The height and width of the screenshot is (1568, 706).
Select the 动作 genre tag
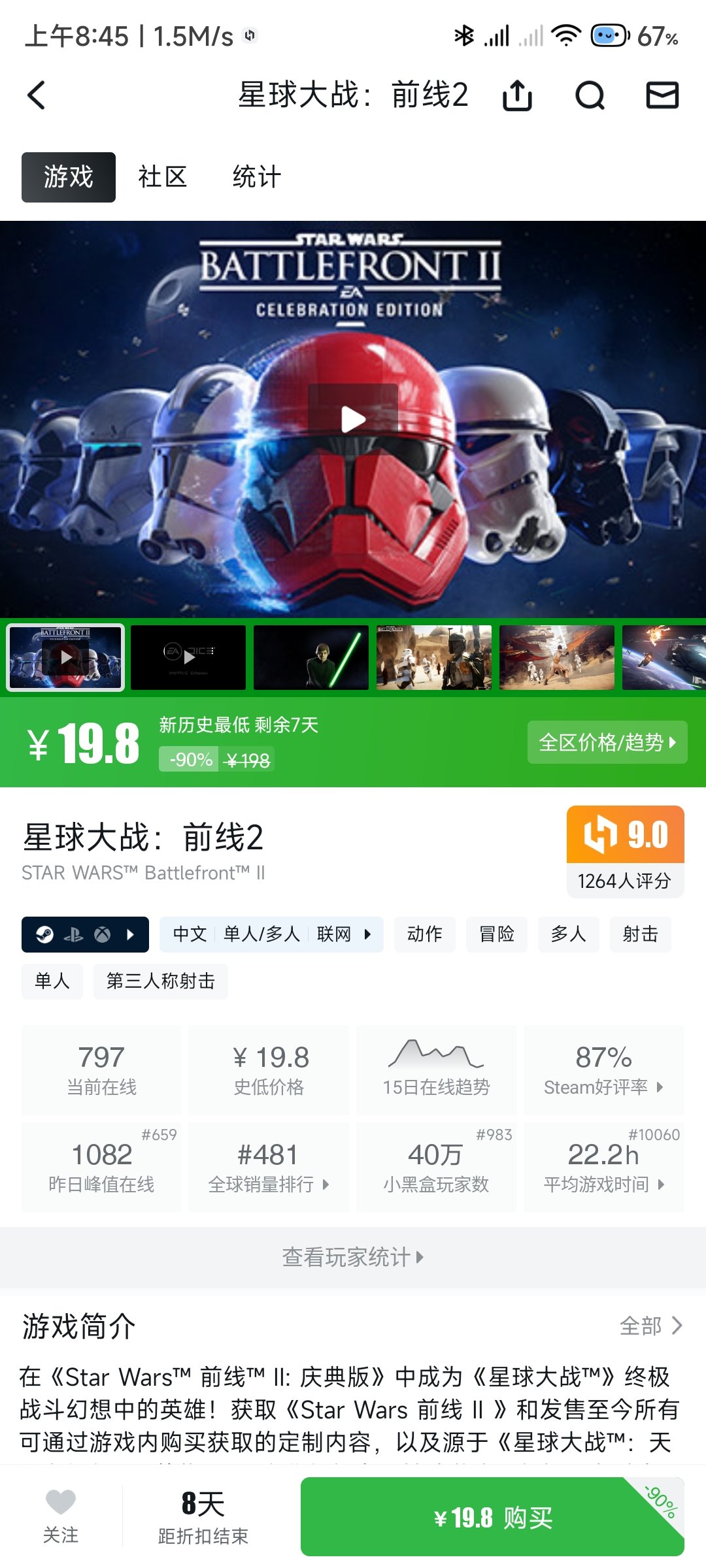pyautogui.click(x=424, y=934)
